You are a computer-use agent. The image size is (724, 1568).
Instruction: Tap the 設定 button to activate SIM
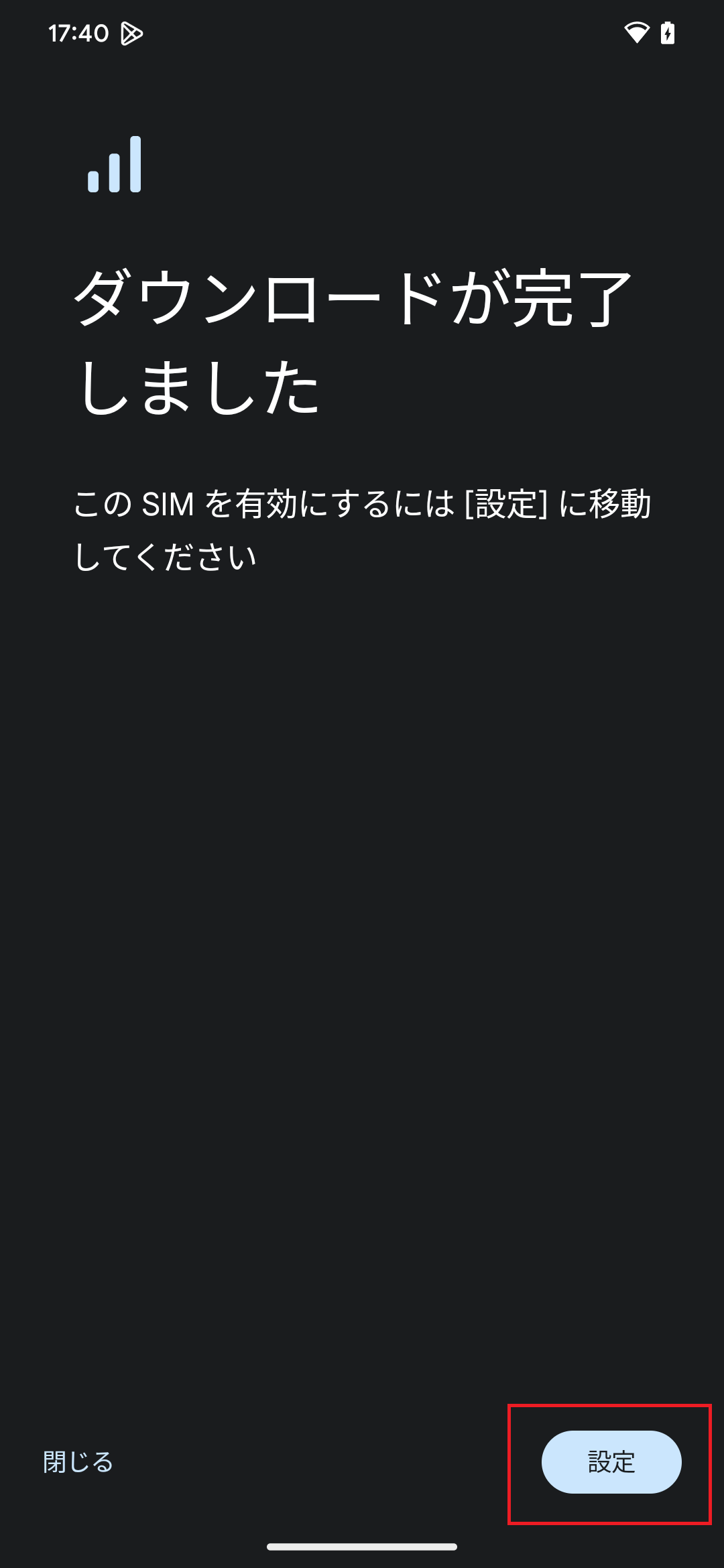[x=611, y=1461]
